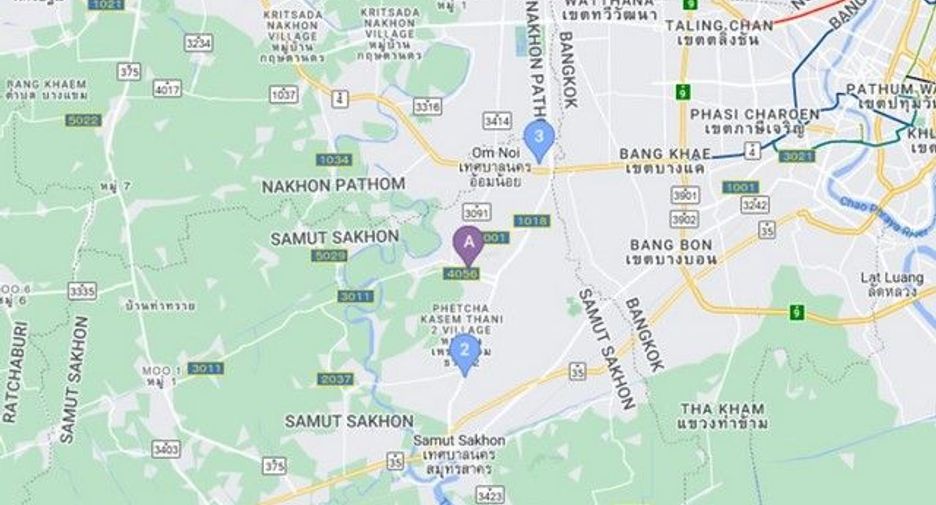Screen dimensions: 936x505
Task: Tap the blue map pin numbered 2
Action: (x=465, y=355)
